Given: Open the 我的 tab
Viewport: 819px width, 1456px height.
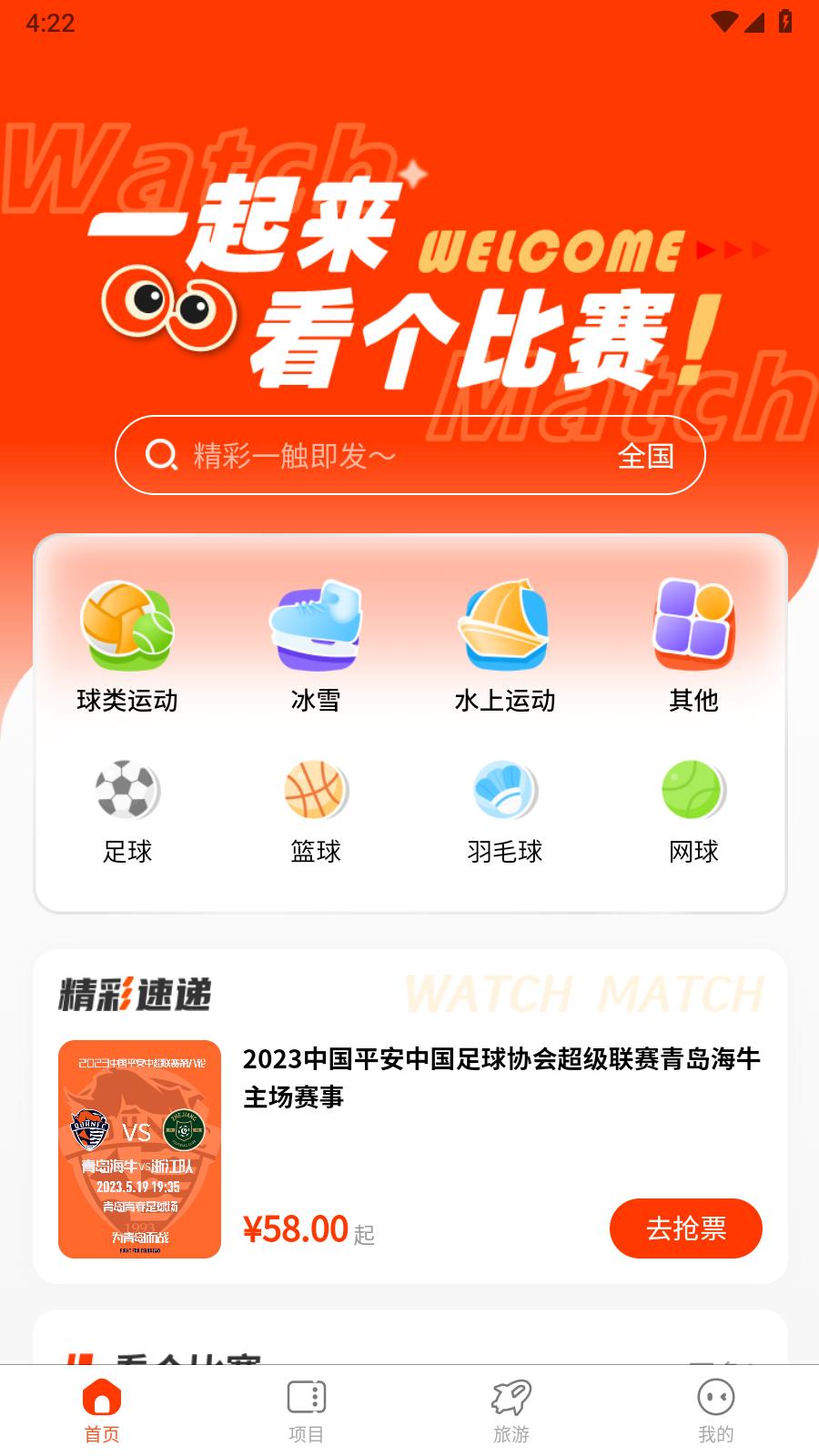Looking at the screenshot, I should point(715,1410).
